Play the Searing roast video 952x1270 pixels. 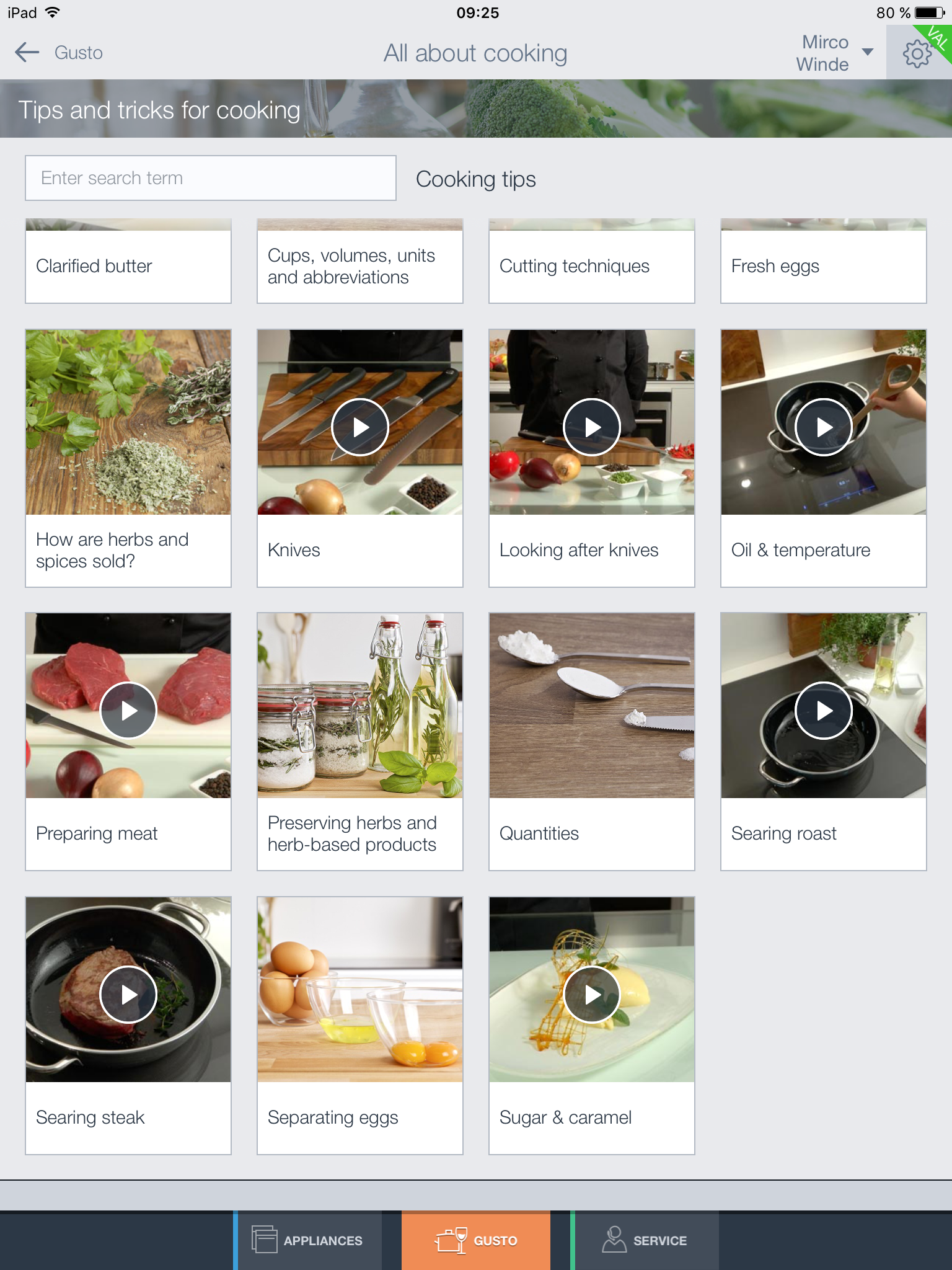pos(824,711)
